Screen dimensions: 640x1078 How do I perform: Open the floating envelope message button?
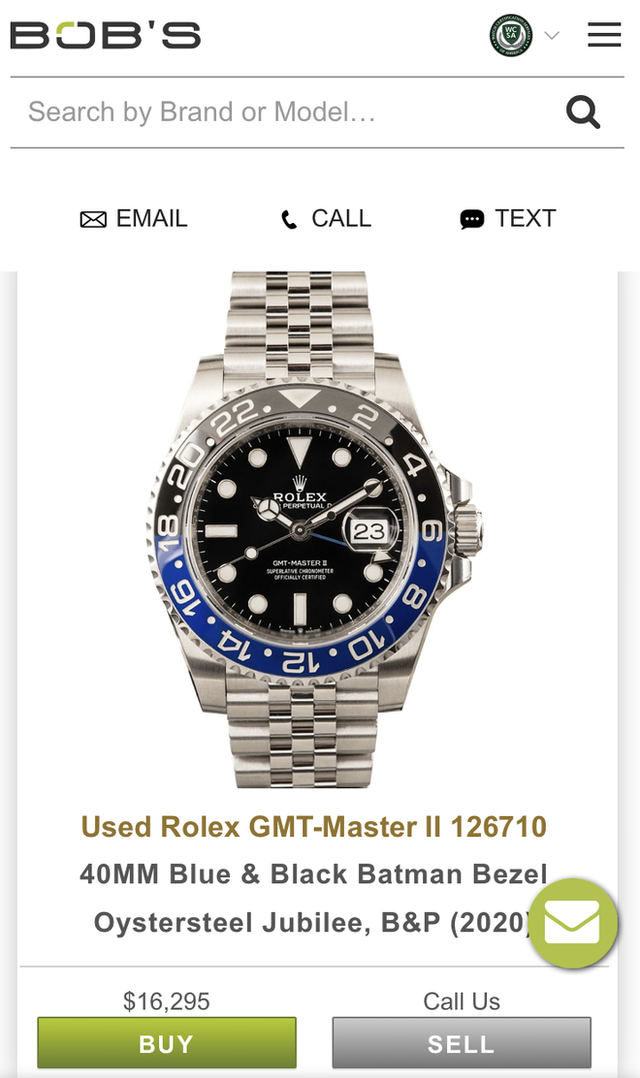(573, 923)
